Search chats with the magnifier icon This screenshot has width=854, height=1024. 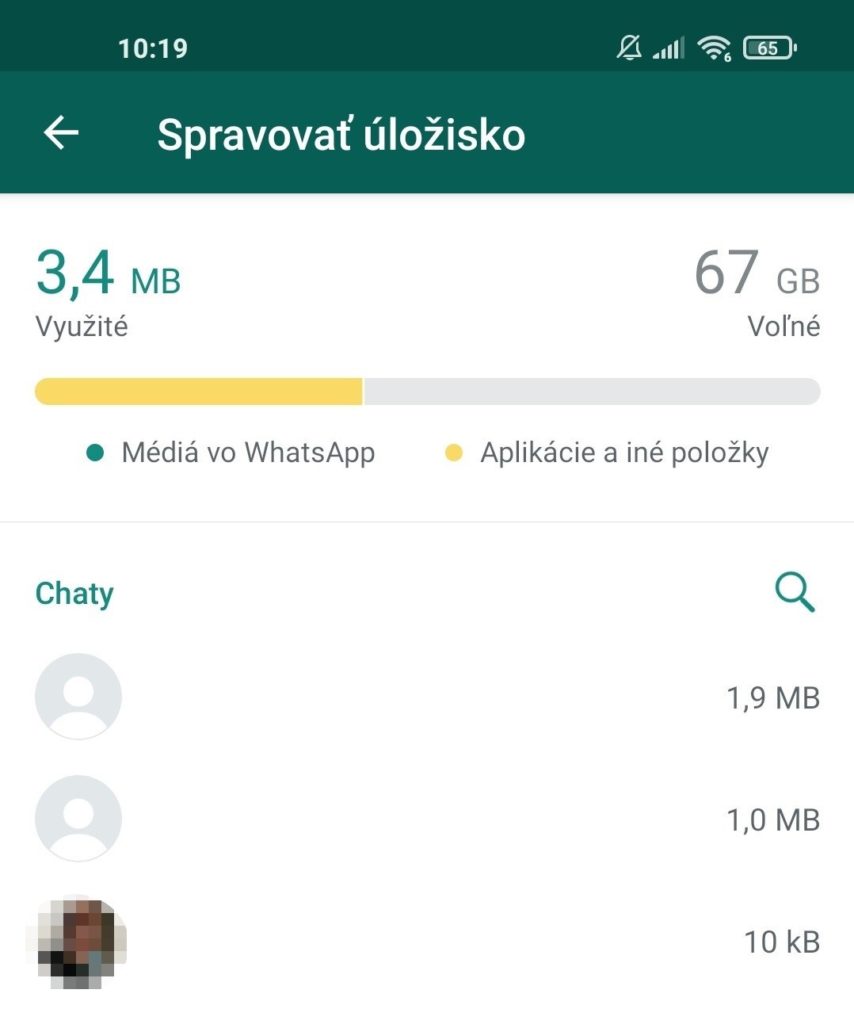point(795,593)
